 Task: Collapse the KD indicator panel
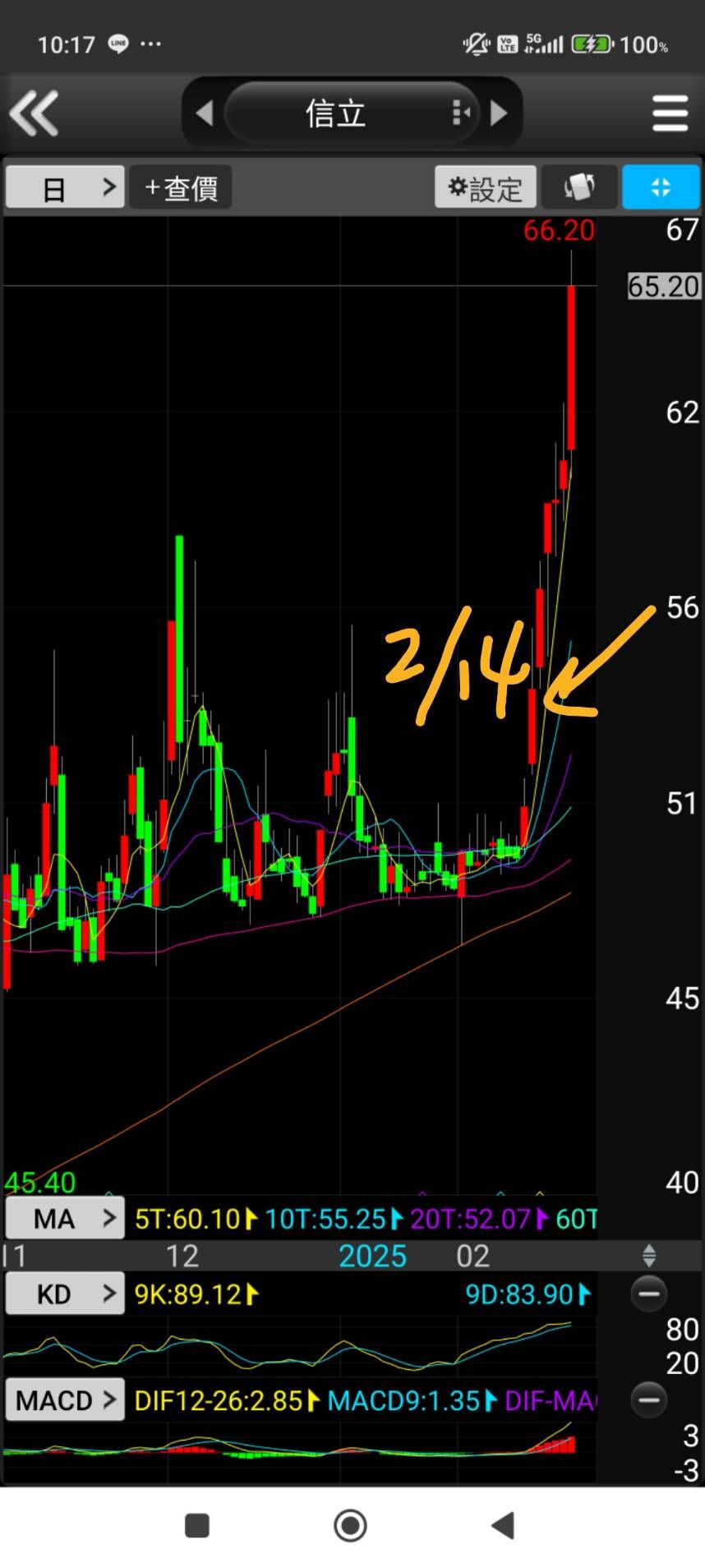pos(649,1294)
